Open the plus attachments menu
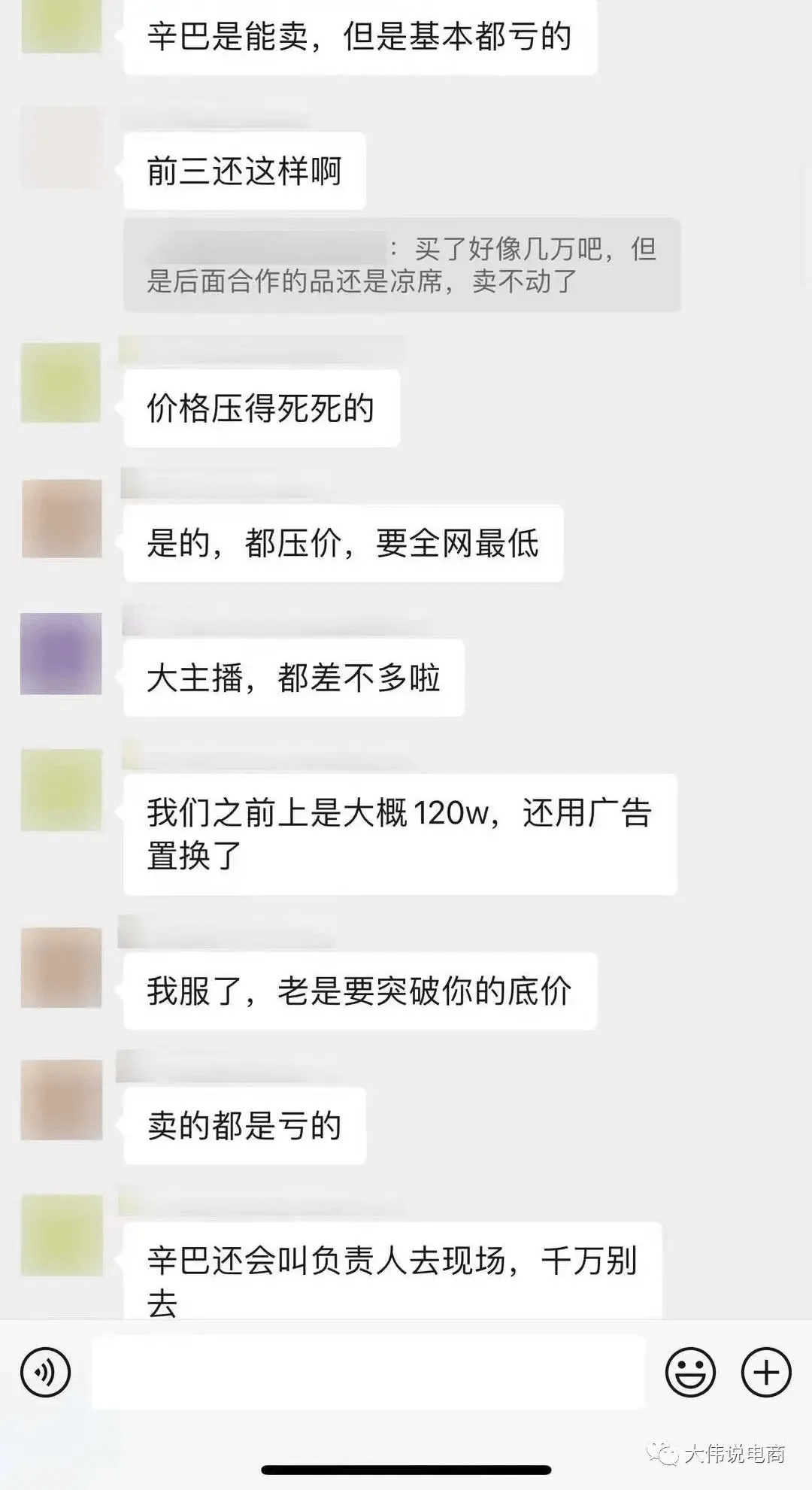Viewport: 812px width, 1490px height. pyautogui.click(x=766, y=1373)
